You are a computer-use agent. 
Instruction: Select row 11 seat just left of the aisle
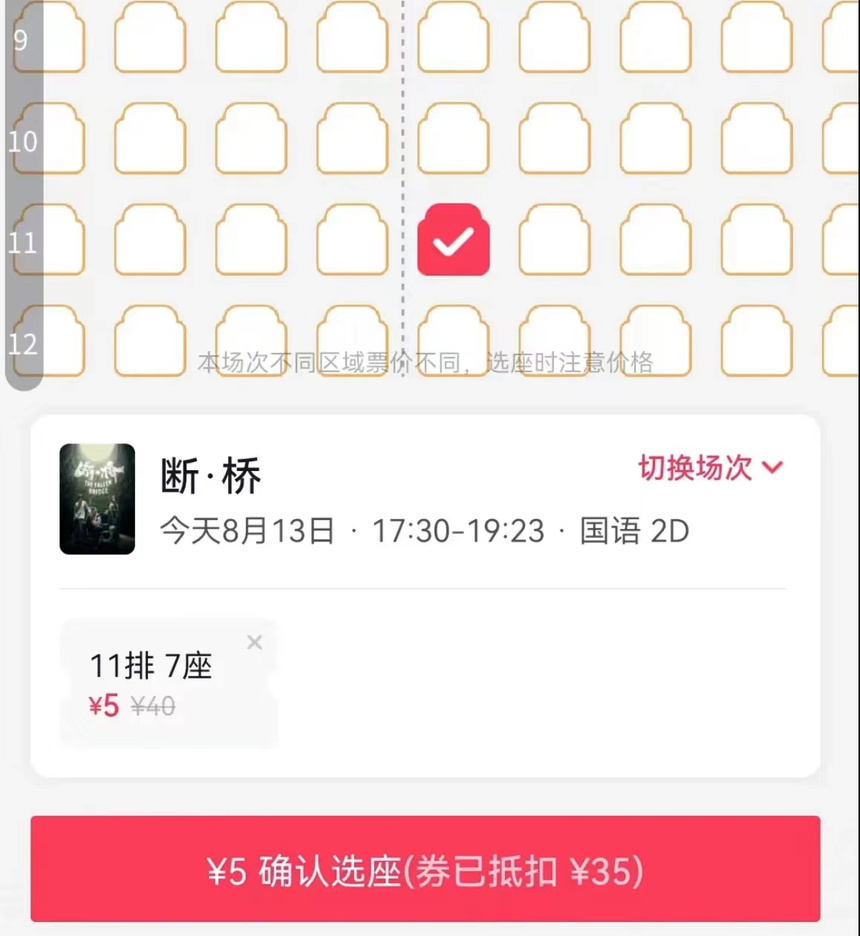(x=352, y=240)
